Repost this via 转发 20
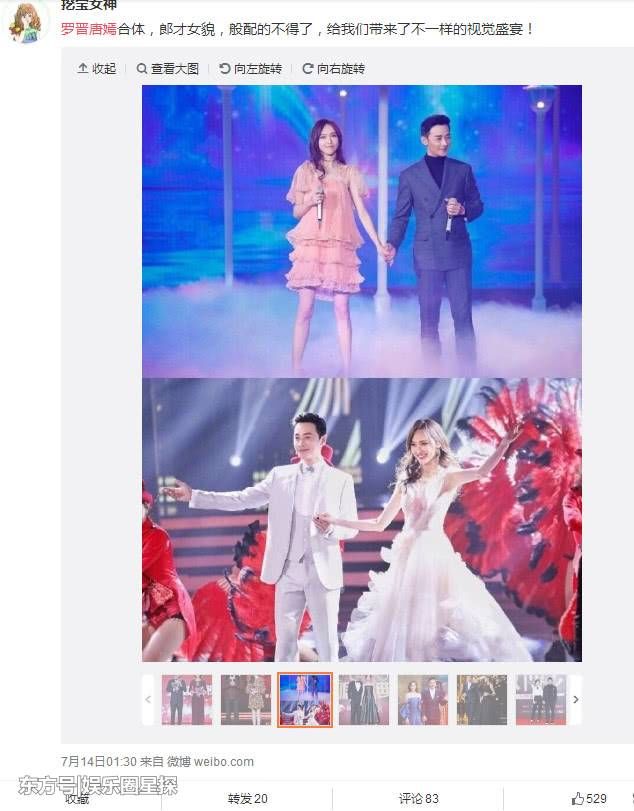634x811 pixels. [247, 798]
